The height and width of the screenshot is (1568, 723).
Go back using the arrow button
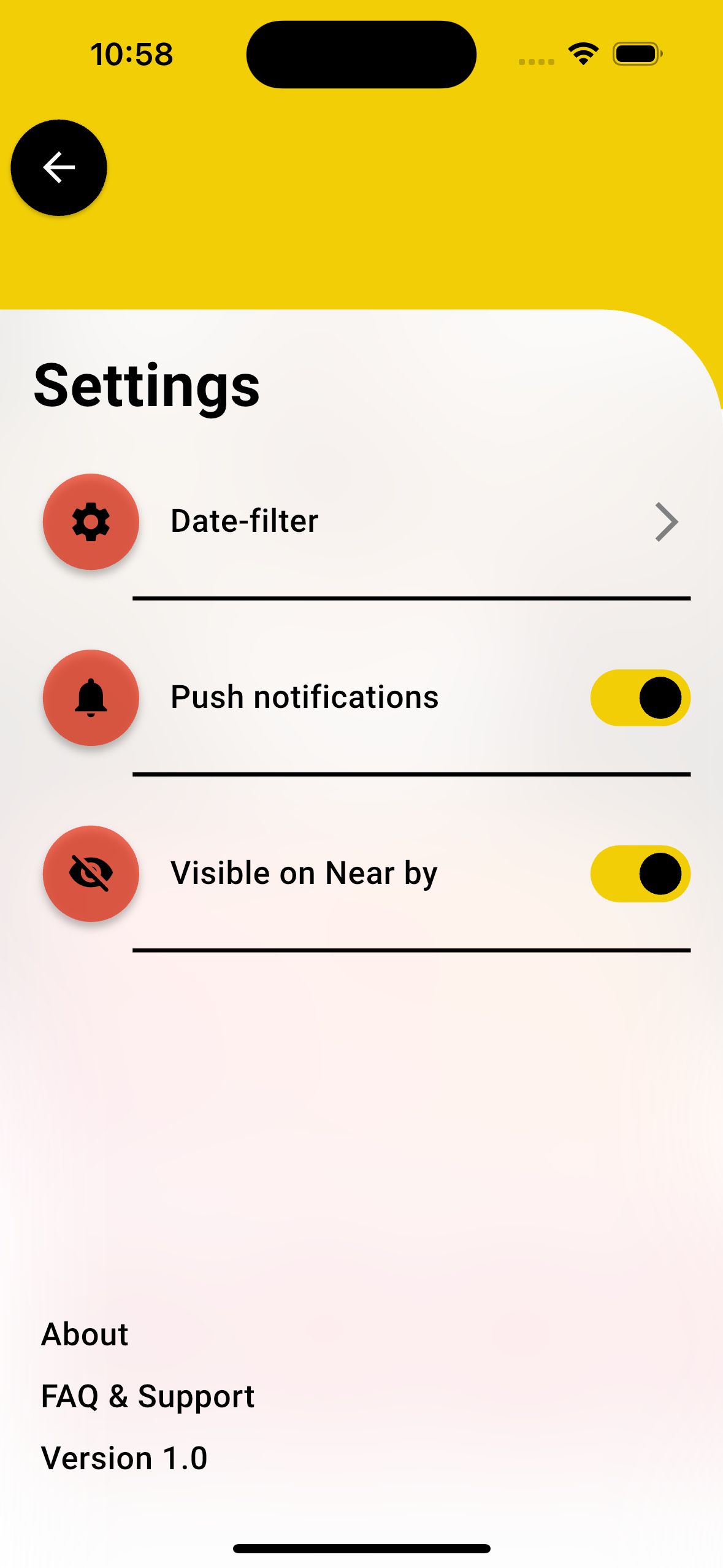tap(59, 167)
